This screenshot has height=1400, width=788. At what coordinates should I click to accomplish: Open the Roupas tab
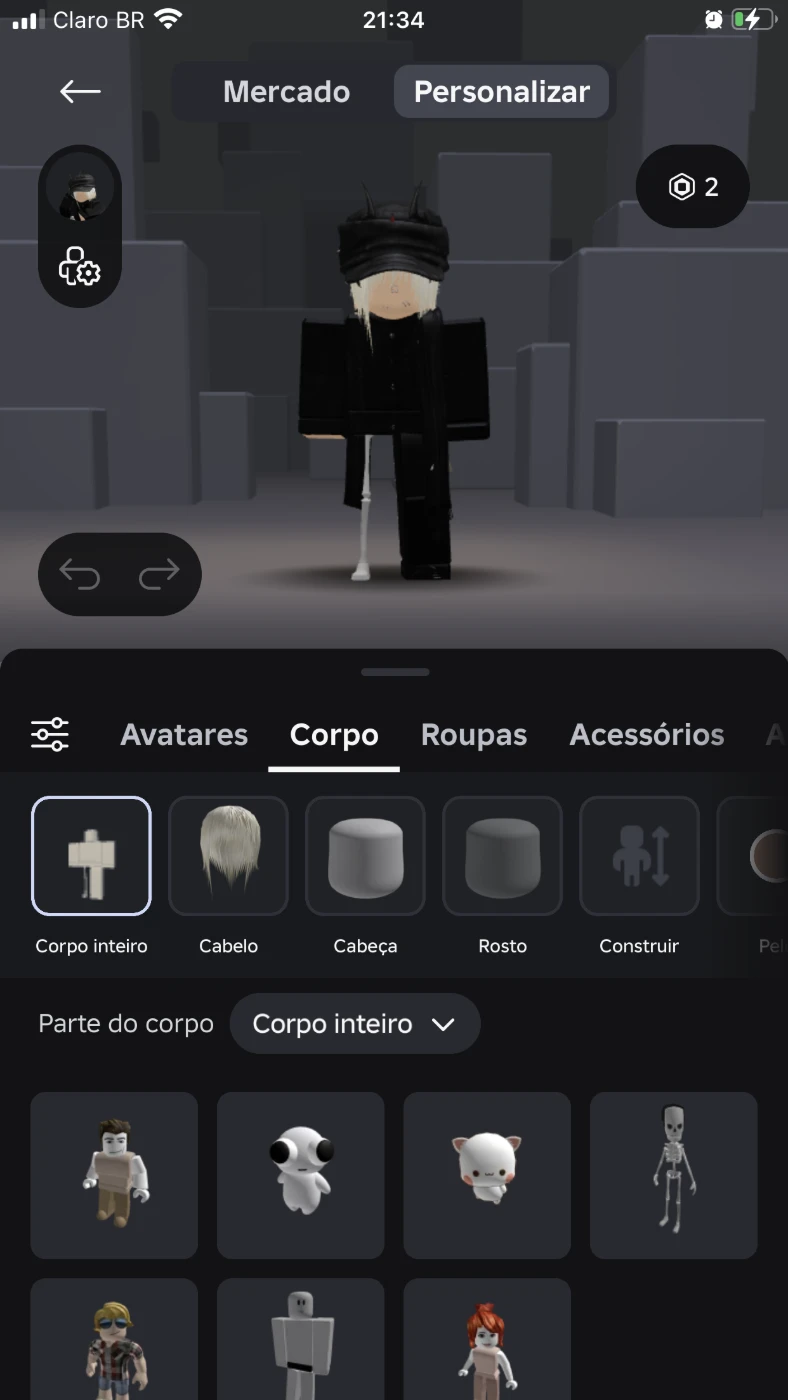[474, 735]
